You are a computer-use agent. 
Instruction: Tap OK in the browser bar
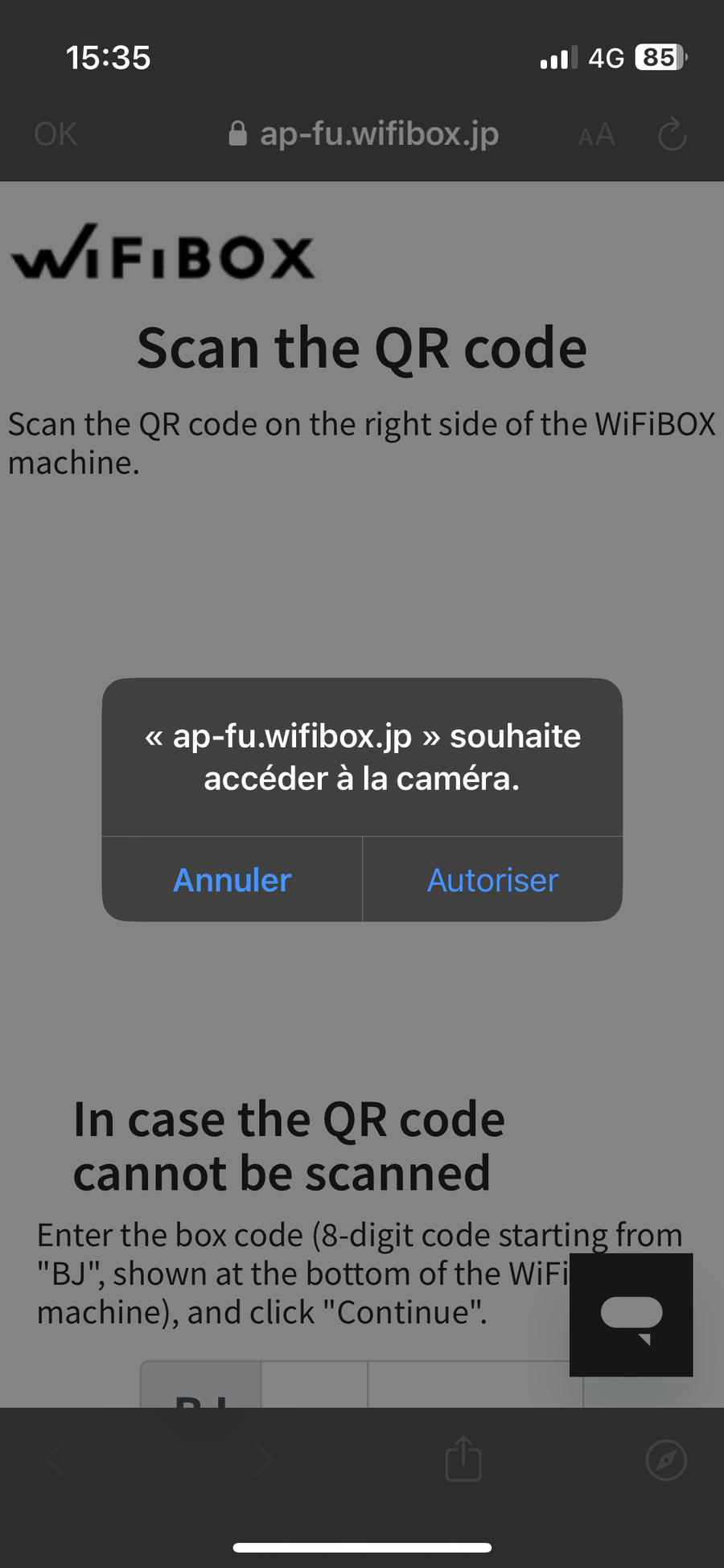pyautogui.click(x=56, y=134)
